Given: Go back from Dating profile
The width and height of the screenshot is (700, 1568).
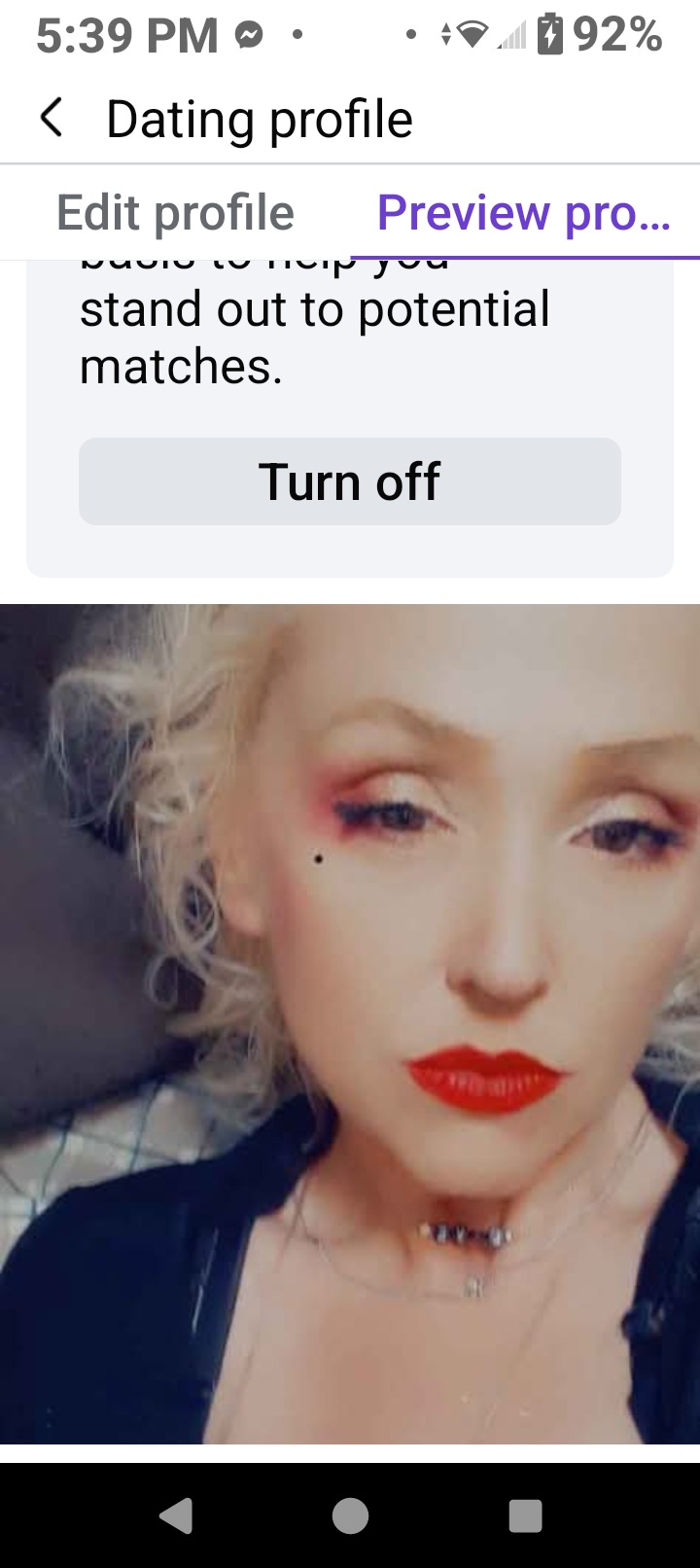Looking at the screenshot, I should pos(52,119).
